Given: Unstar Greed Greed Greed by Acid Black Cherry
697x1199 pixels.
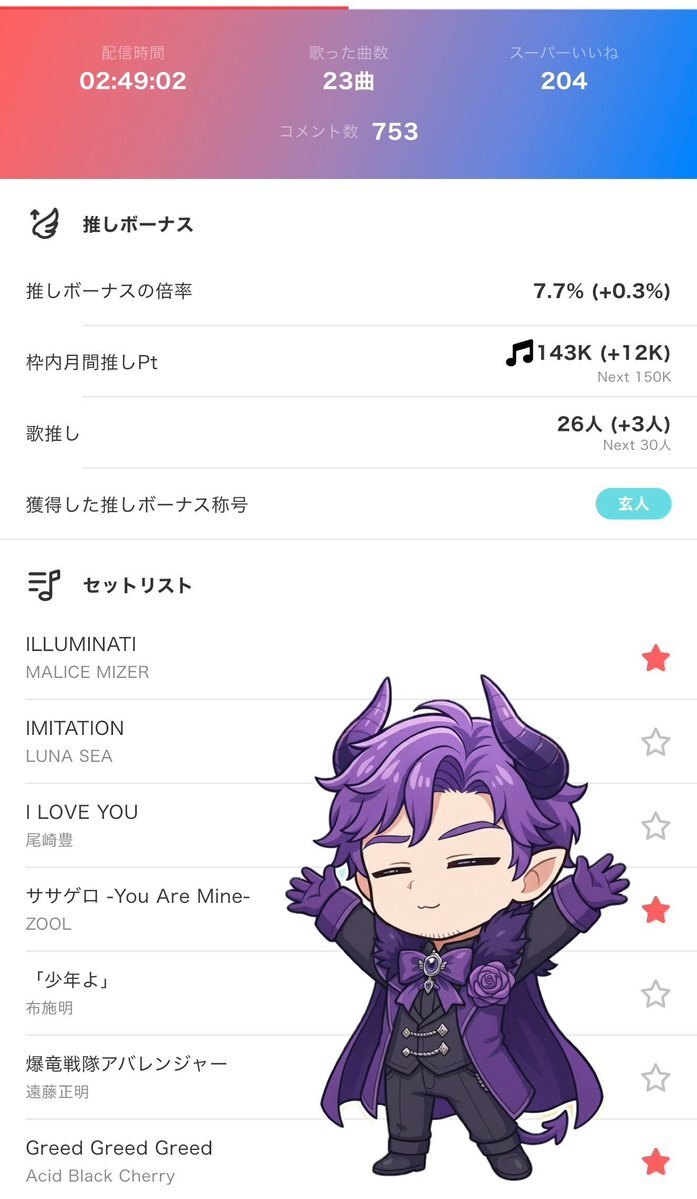Looking at the screenshot, I should (655, 1162).
